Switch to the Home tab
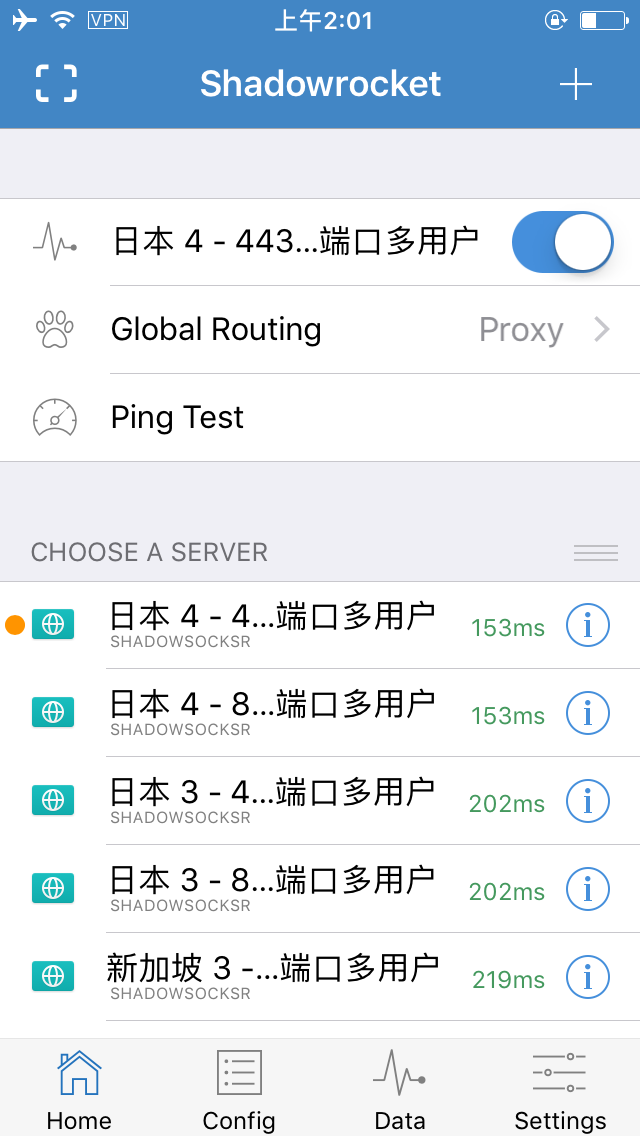 [x=79, y=1089]
